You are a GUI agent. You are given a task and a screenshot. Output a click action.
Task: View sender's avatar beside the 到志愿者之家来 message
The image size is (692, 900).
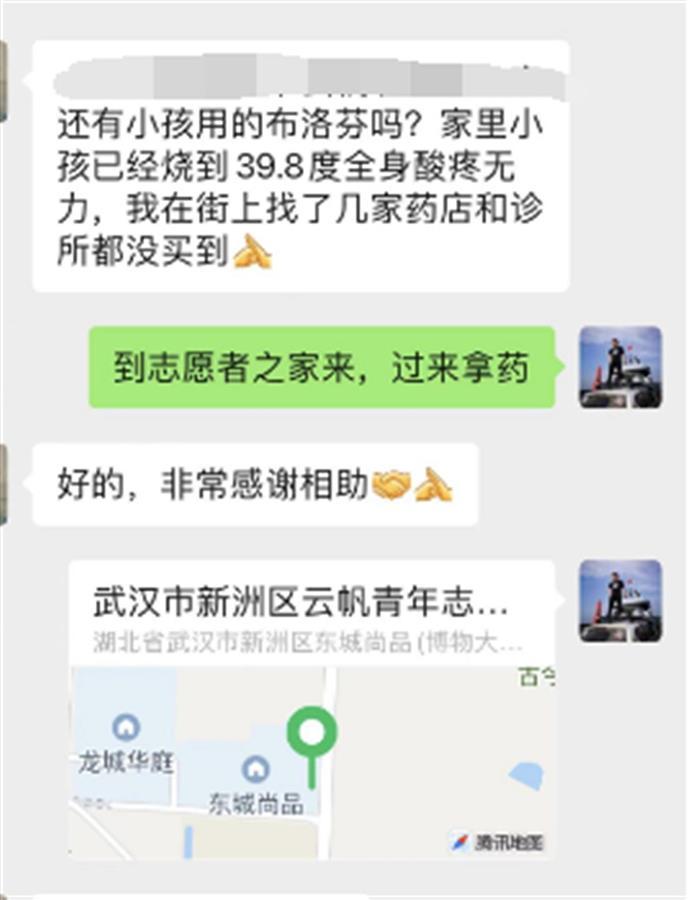click(620, 367)
